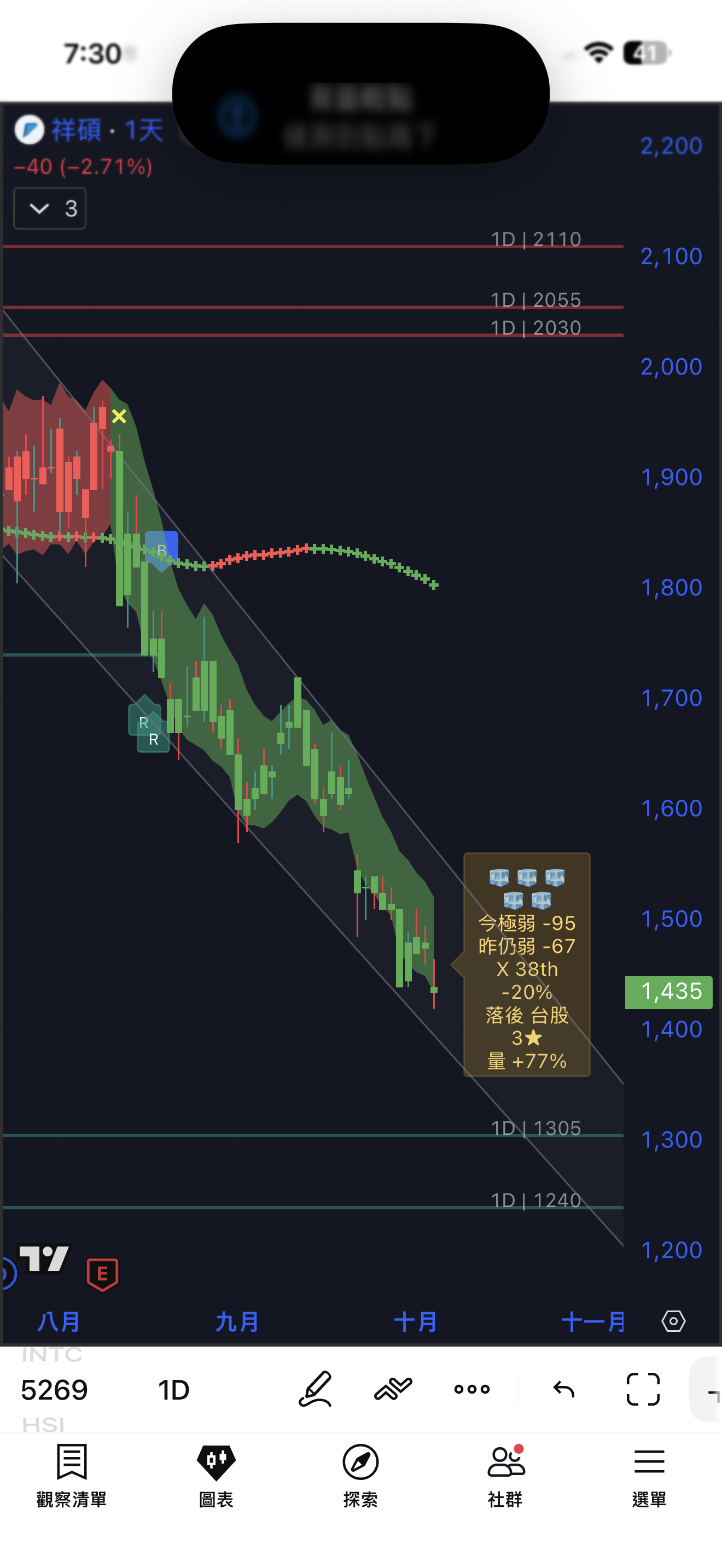Open chart axis settings gear
722x1568 pixels.
click(x=673, y=1321)
